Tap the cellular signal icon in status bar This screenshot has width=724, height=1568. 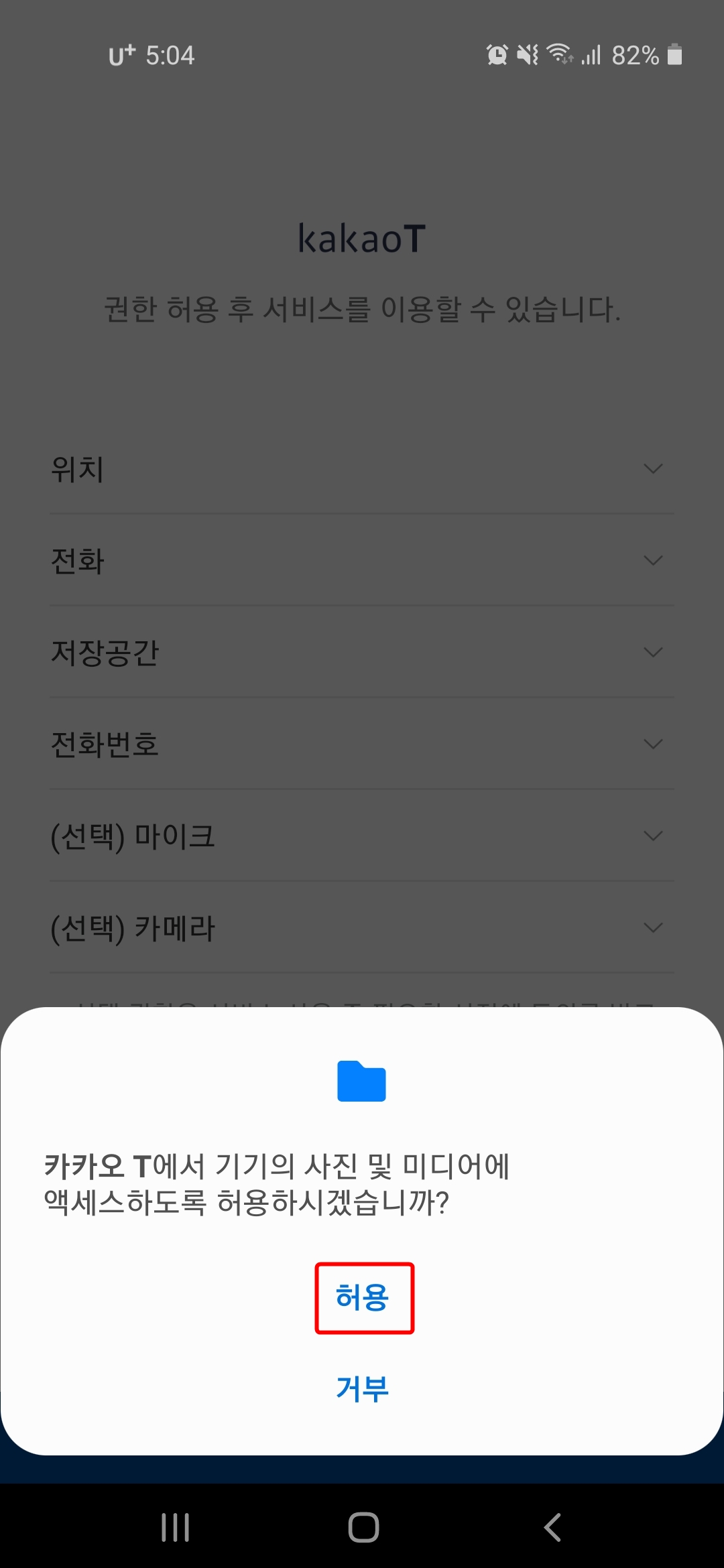[591, 56]
